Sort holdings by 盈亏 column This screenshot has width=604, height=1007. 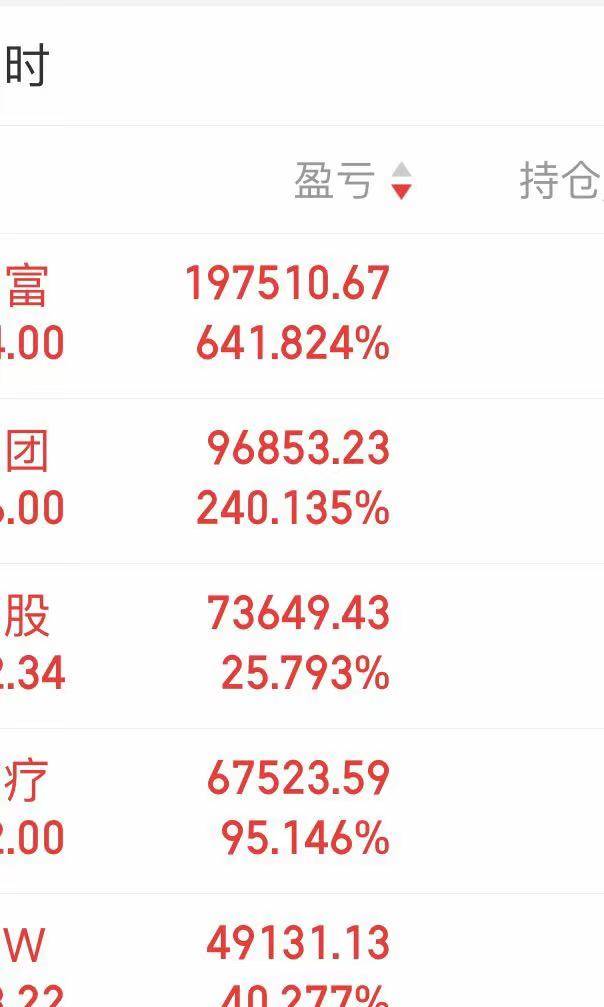click(x=353, y=180)
